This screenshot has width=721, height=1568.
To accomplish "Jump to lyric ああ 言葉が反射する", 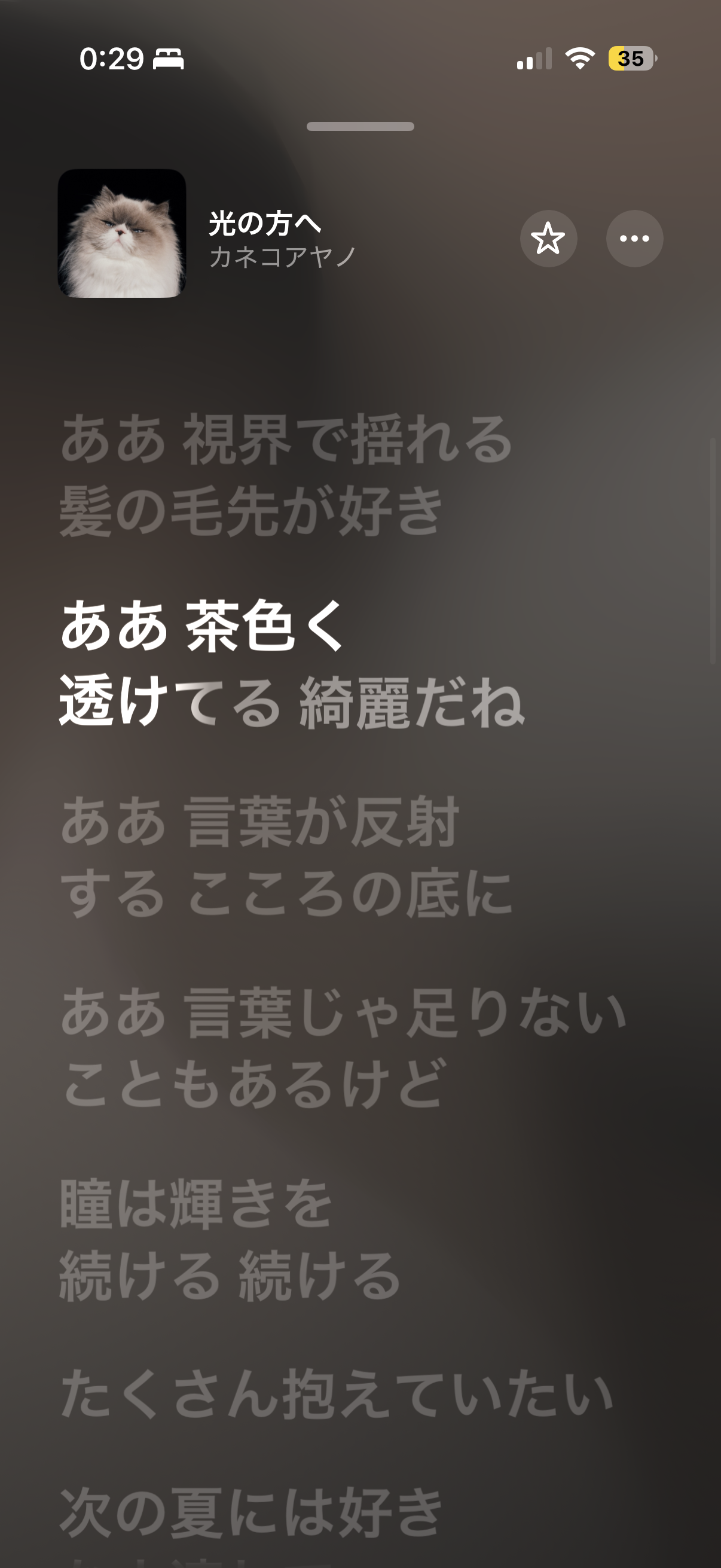I will point(286,857).
